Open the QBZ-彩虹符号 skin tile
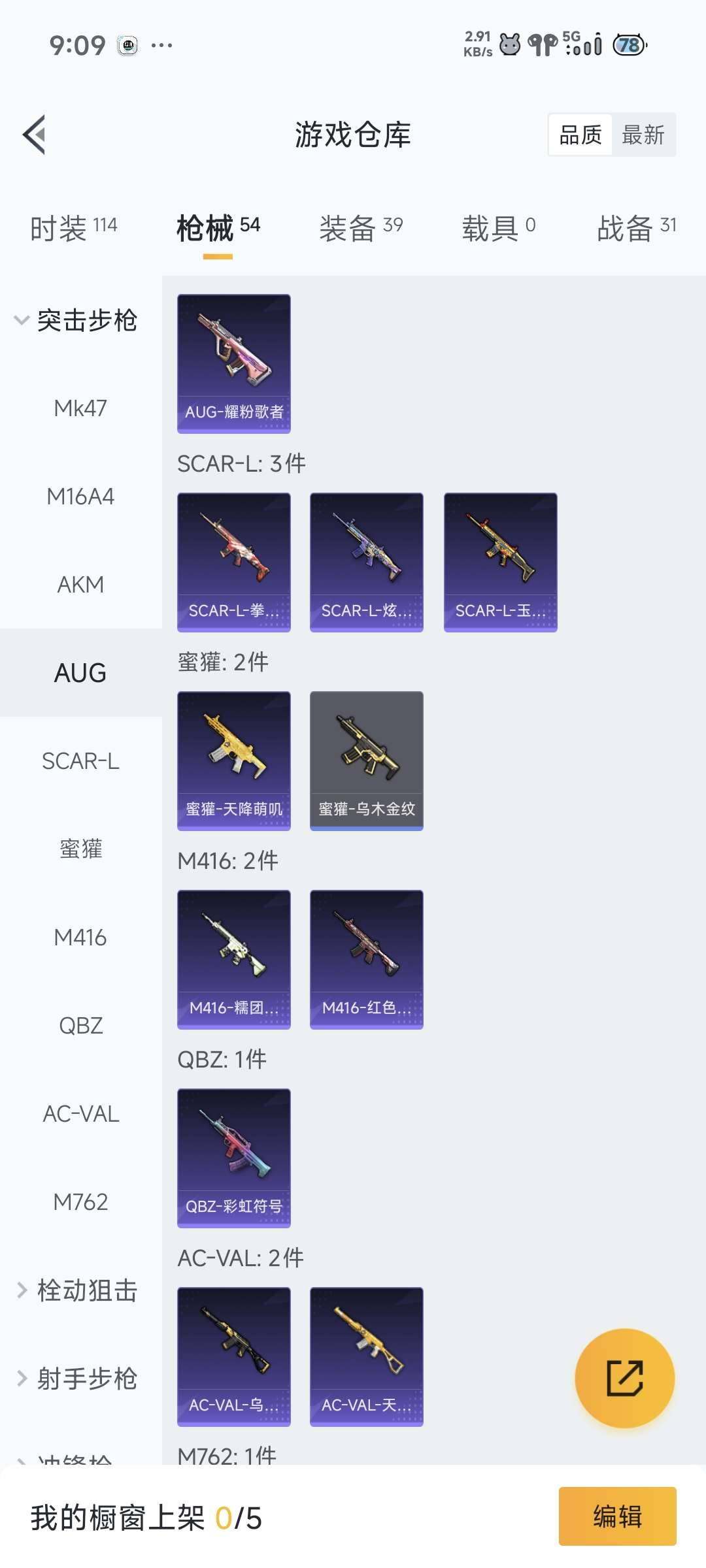Viewport: 706px width, 1568px height. coord(234,1158)
